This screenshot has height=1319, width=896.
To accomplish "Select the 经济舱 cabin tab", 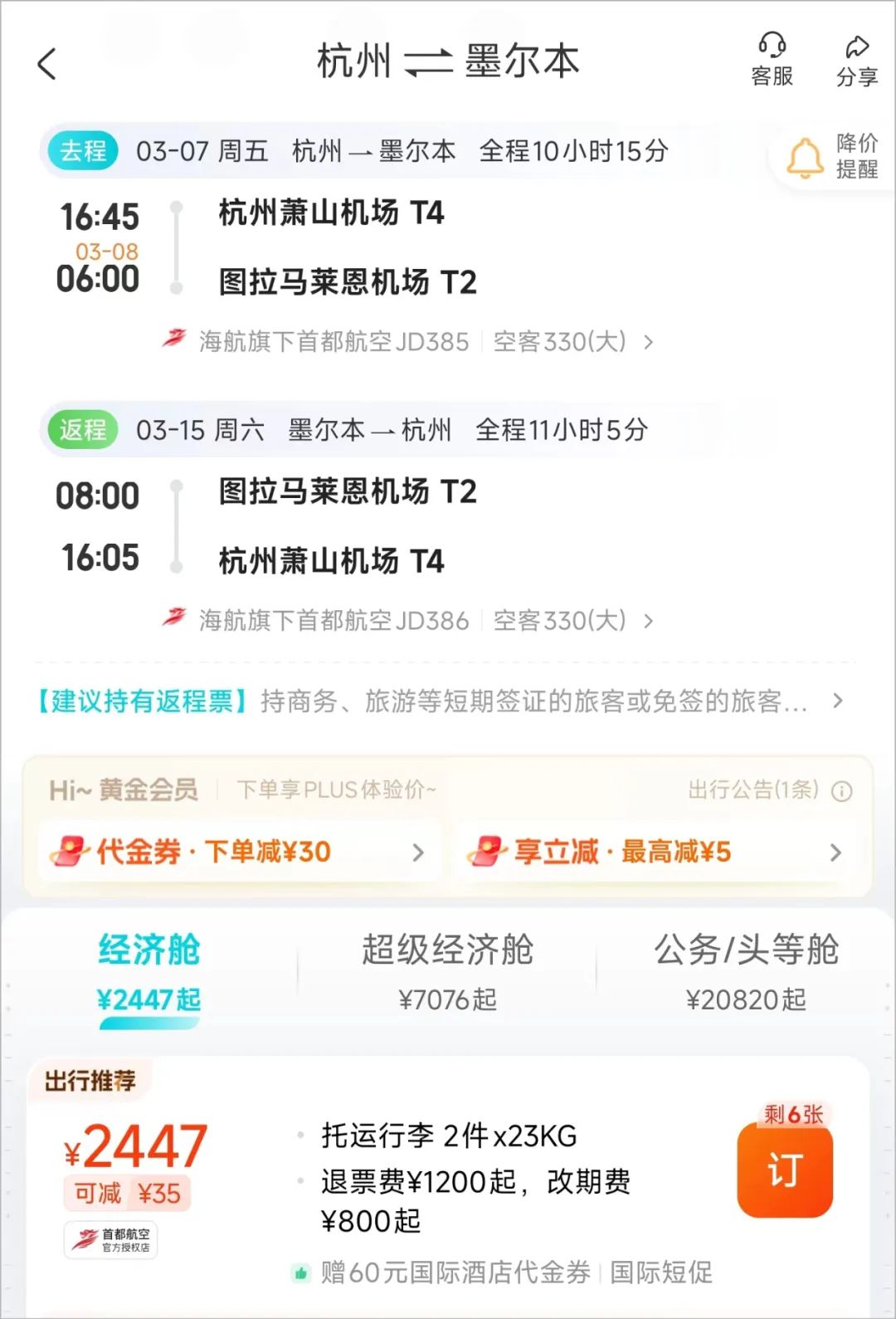I will pos(149,971).
